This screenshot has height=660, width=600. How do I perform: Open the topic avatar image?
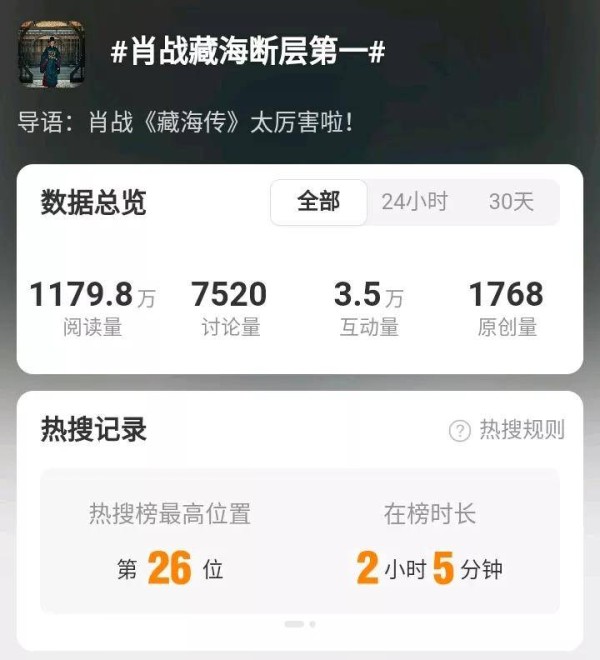(51, 53)
